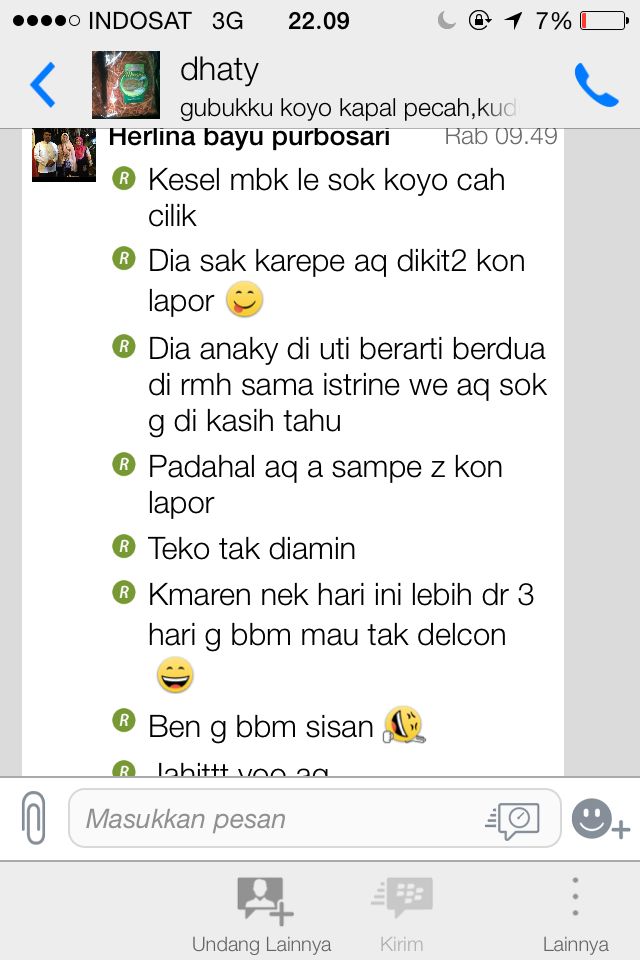The image size is (640, 960).
Task: Open the Lainnya overflow menu
Action: tap(575, 914)
